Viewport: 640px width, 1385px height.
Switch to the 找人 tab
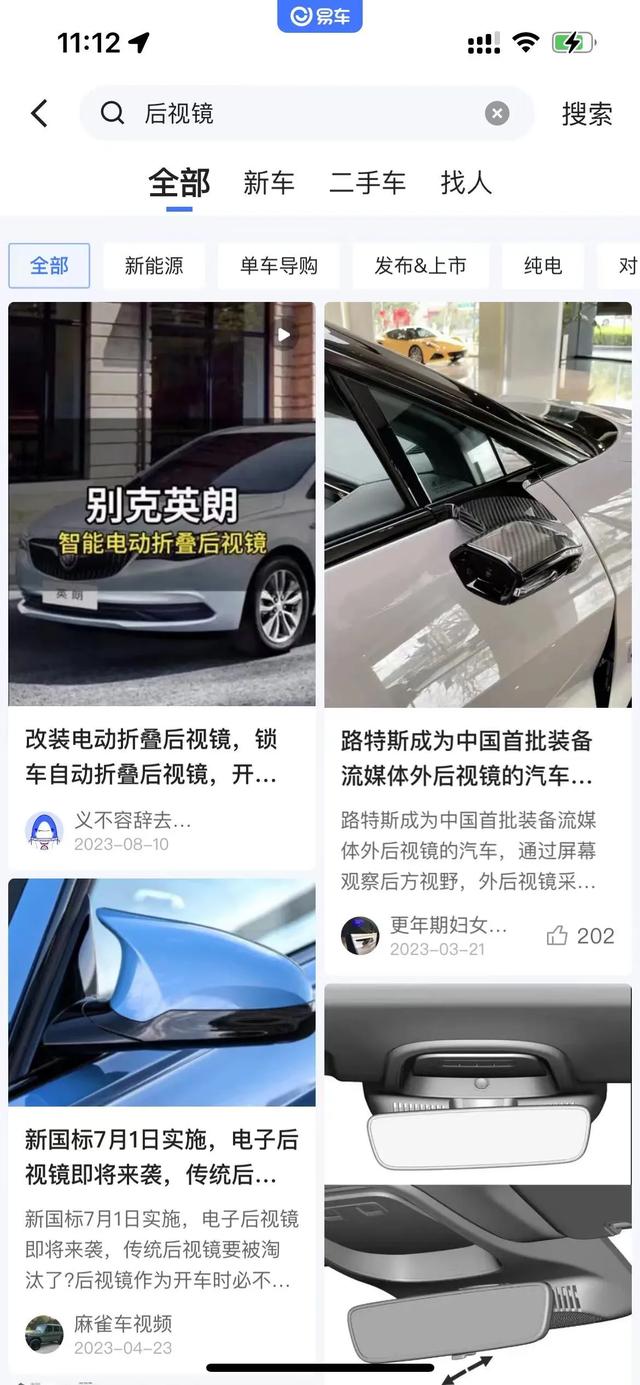point(466,183)
